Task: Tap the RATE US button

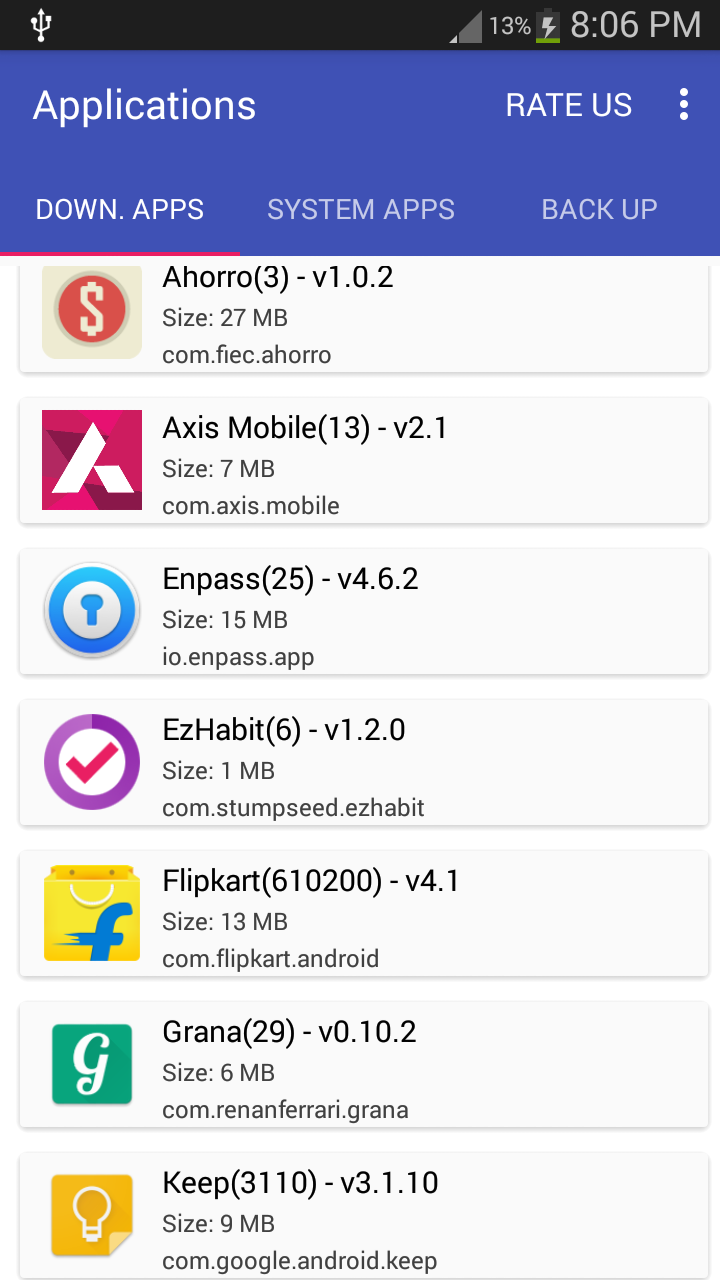Action: click(568, 104)
